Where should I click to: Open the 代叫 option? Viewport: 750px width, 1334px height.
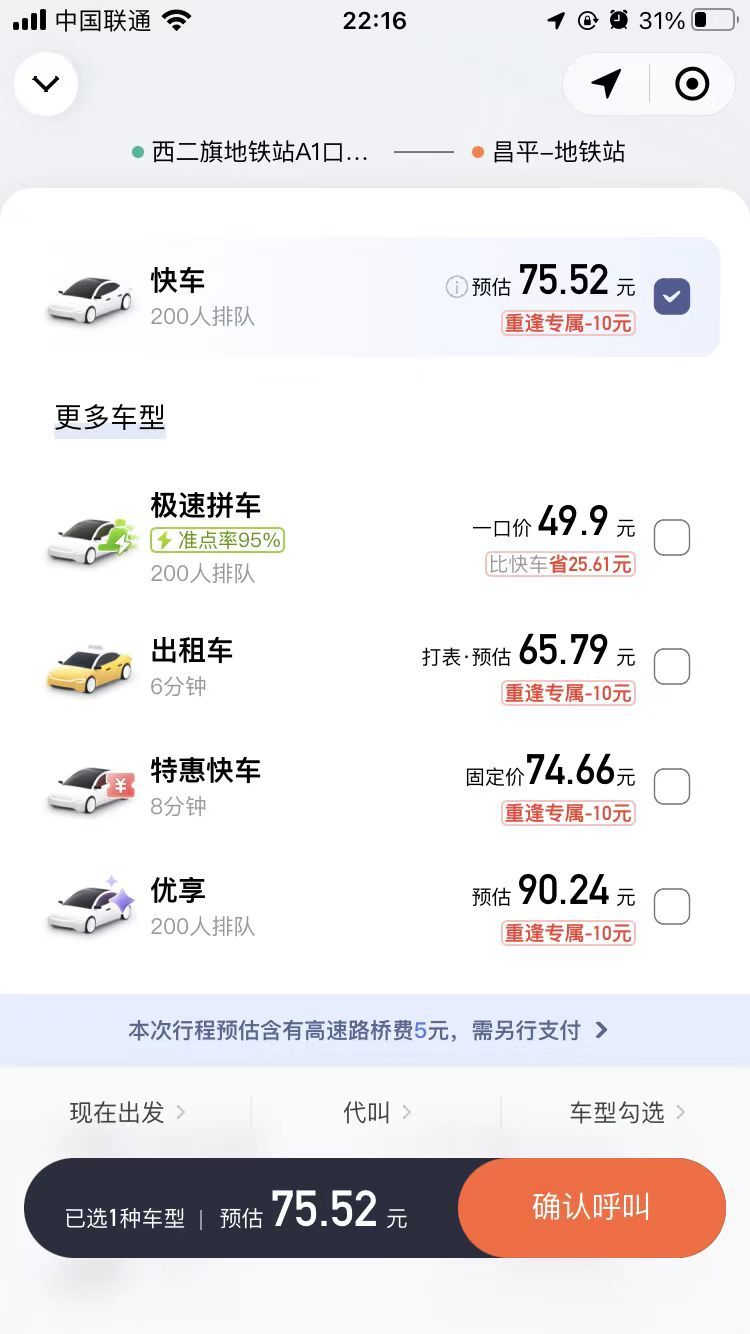click(x=378, y=1112)
